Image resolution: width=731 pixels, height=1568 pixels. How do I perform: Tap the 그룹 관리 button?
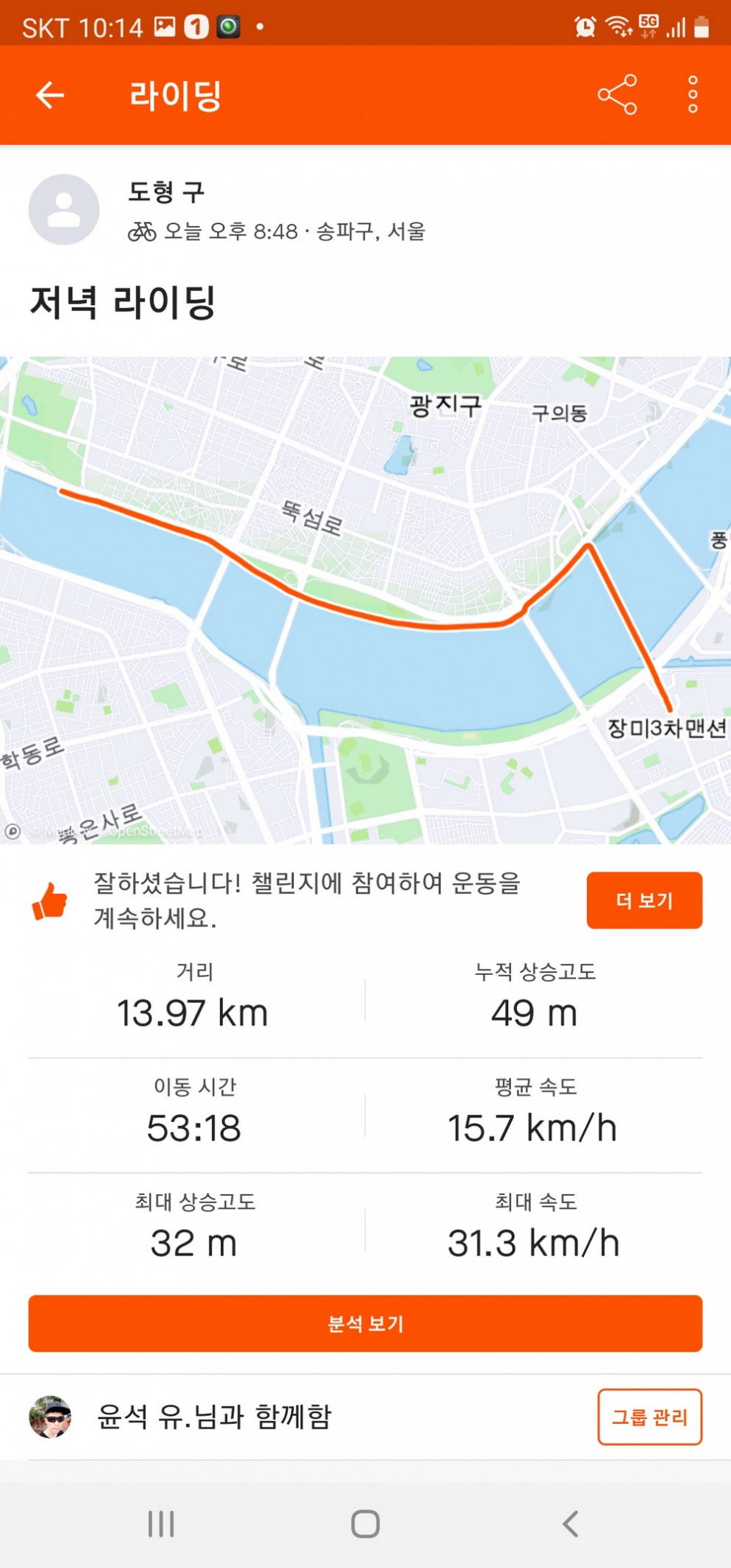[x=650, y=1417]
